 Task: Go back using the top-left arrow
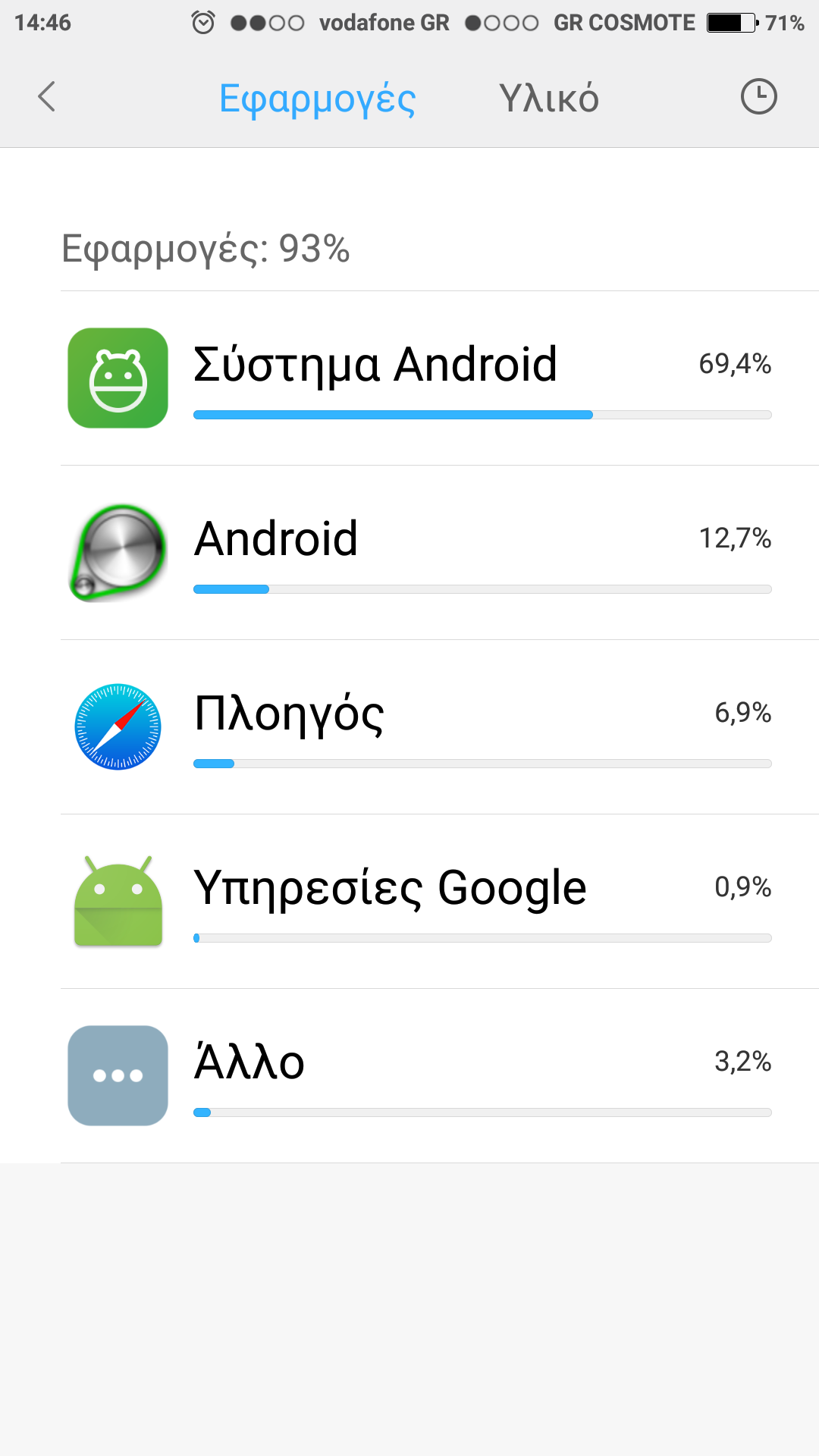point(47,97)
